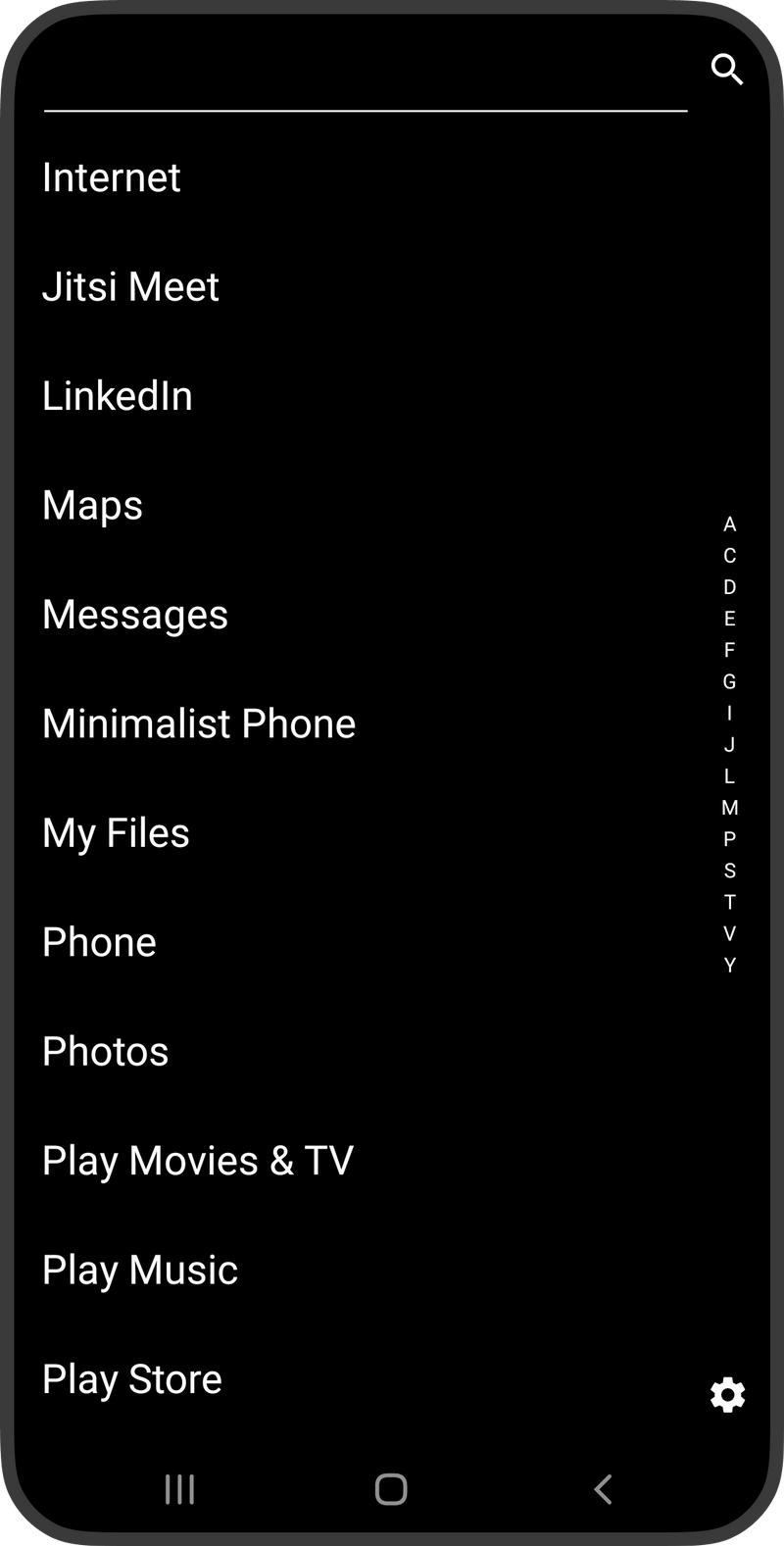Open My Files from the list
The height and width of the screenshot is (1546, 784).
115,833
